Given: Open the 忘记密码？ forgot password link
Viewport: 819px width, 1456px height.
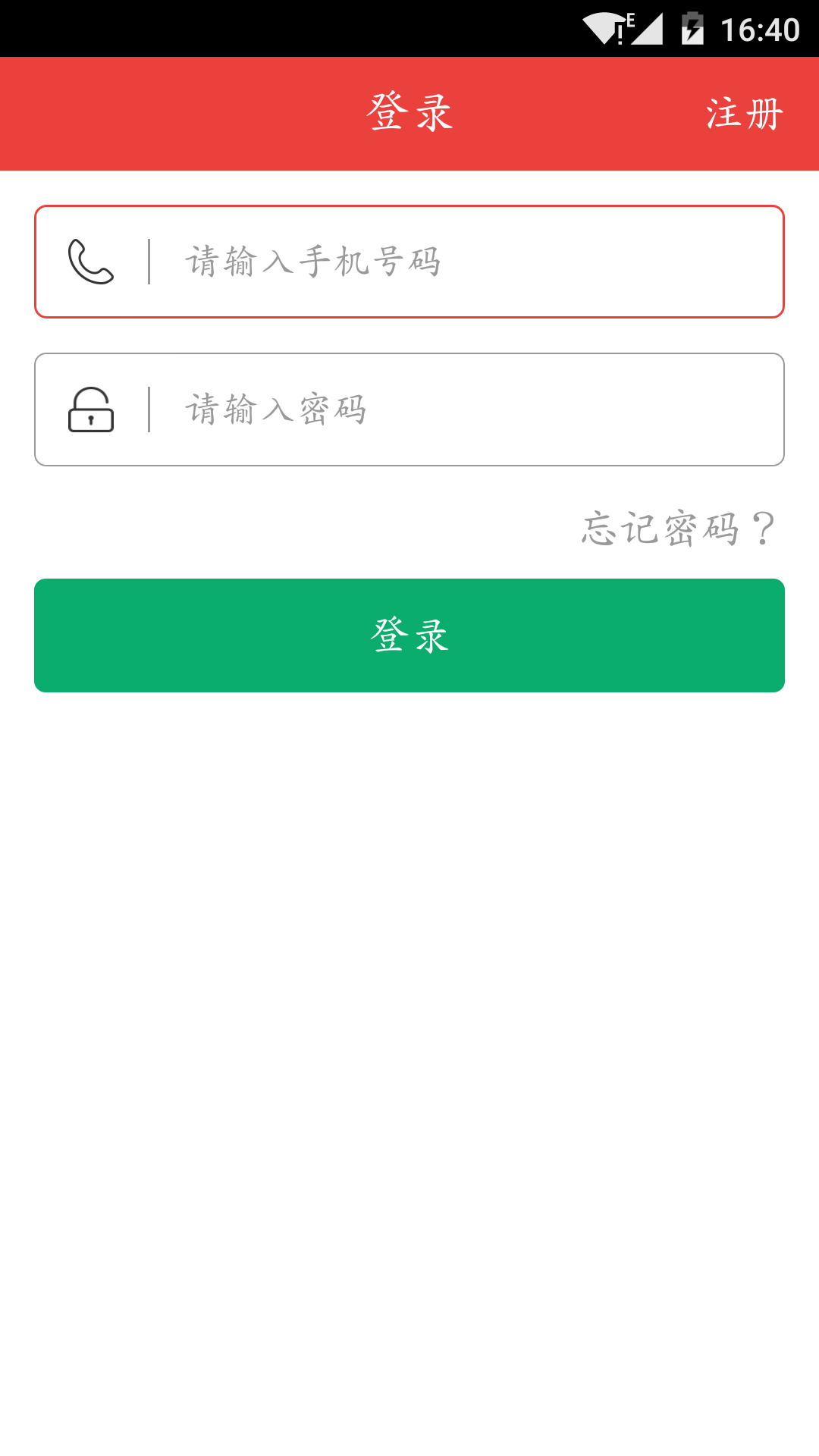Looking at the screenshot, I should pos(679,529).
